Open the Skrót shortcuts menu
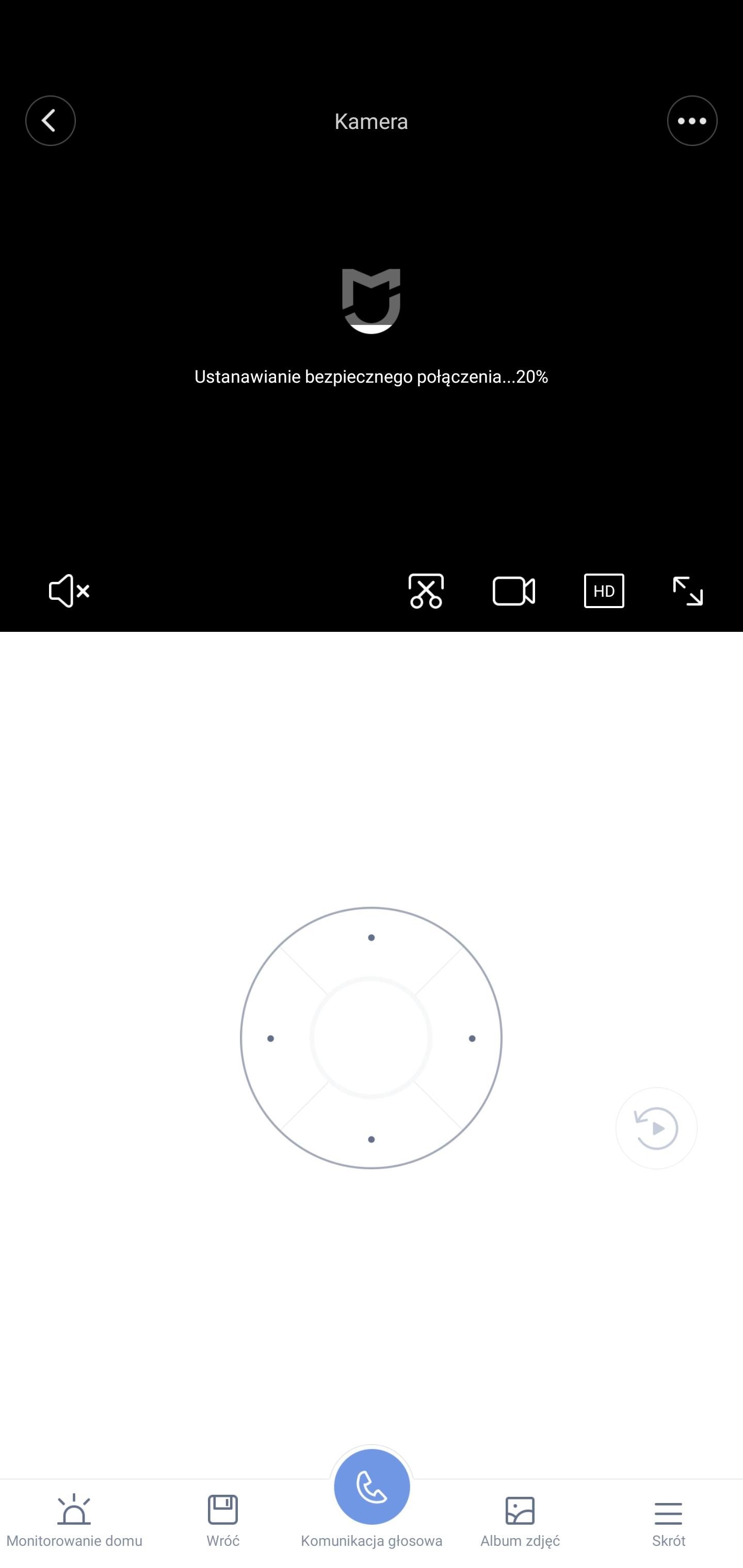Screen dimensions: 743x1568 pyautogui.click(x=668, y=1521)
